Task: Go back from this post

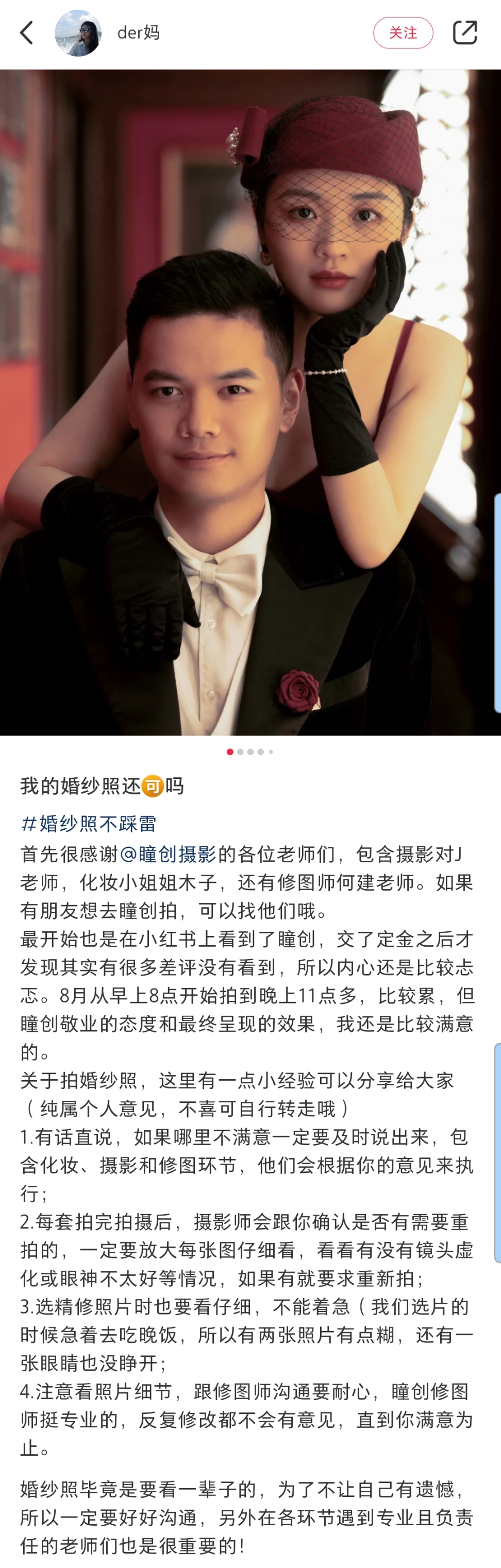Action: point(27,33)
